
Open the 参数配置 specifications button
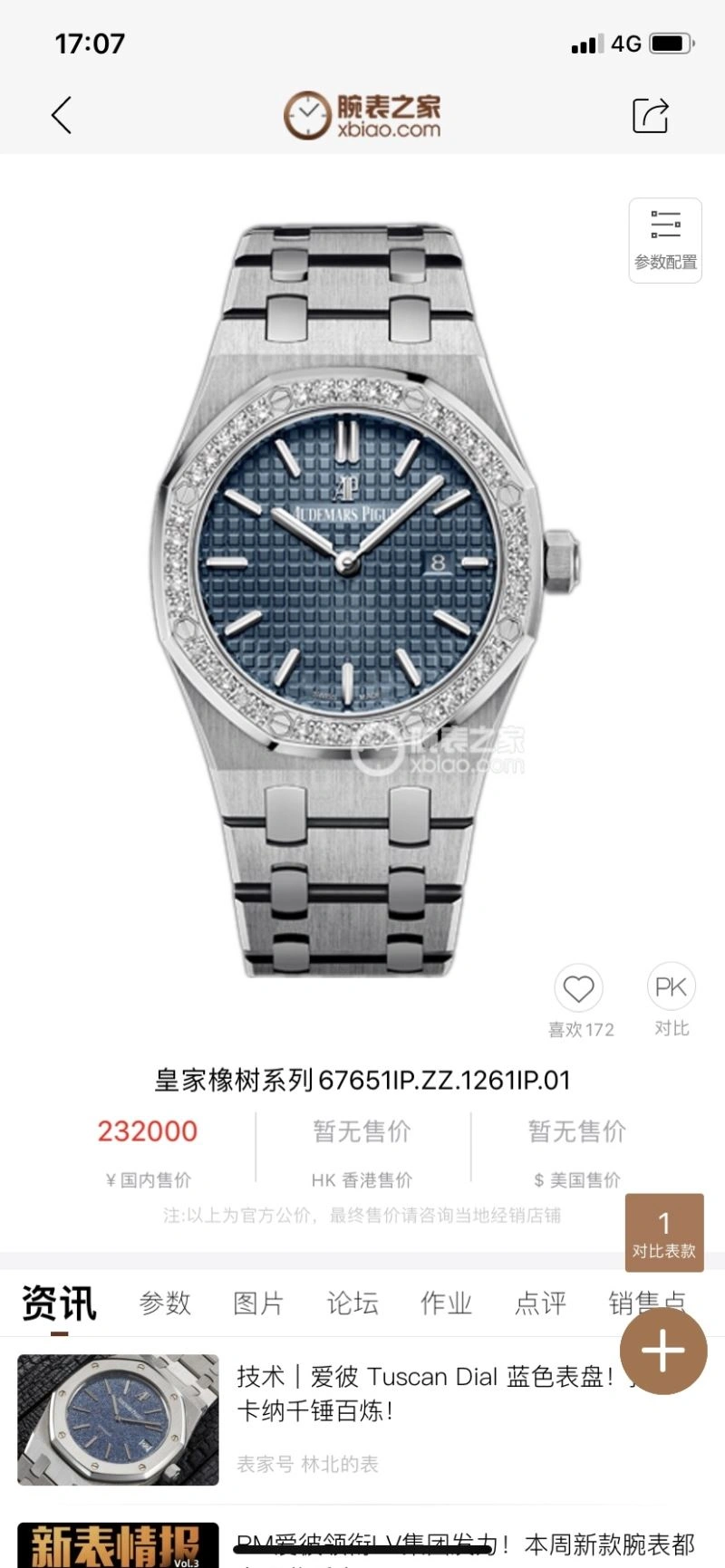pos(665,240)
